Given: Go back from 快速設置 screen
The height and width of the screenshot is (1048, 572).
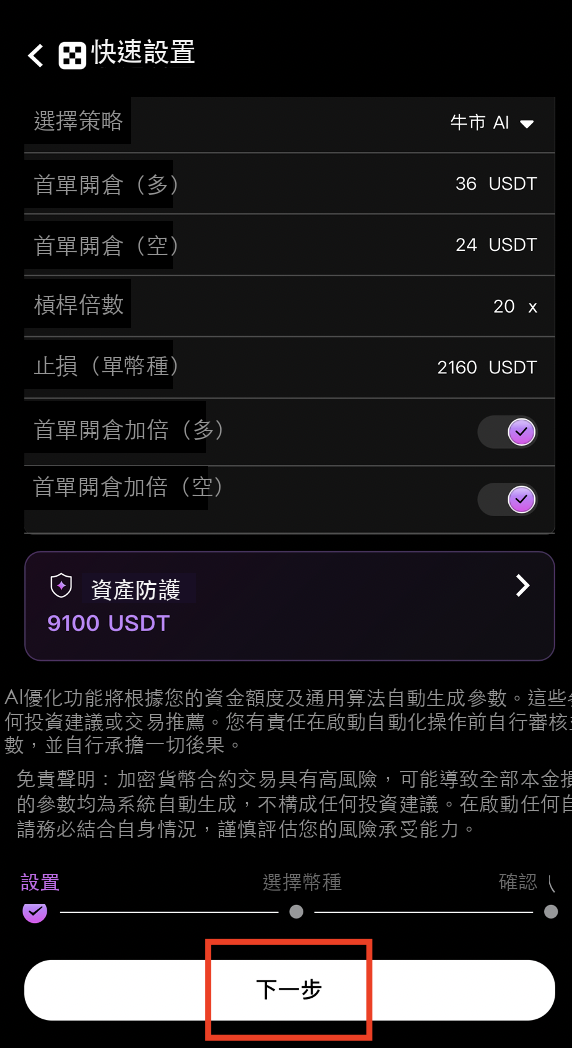Looking at the screenshot, I should 35,55.
